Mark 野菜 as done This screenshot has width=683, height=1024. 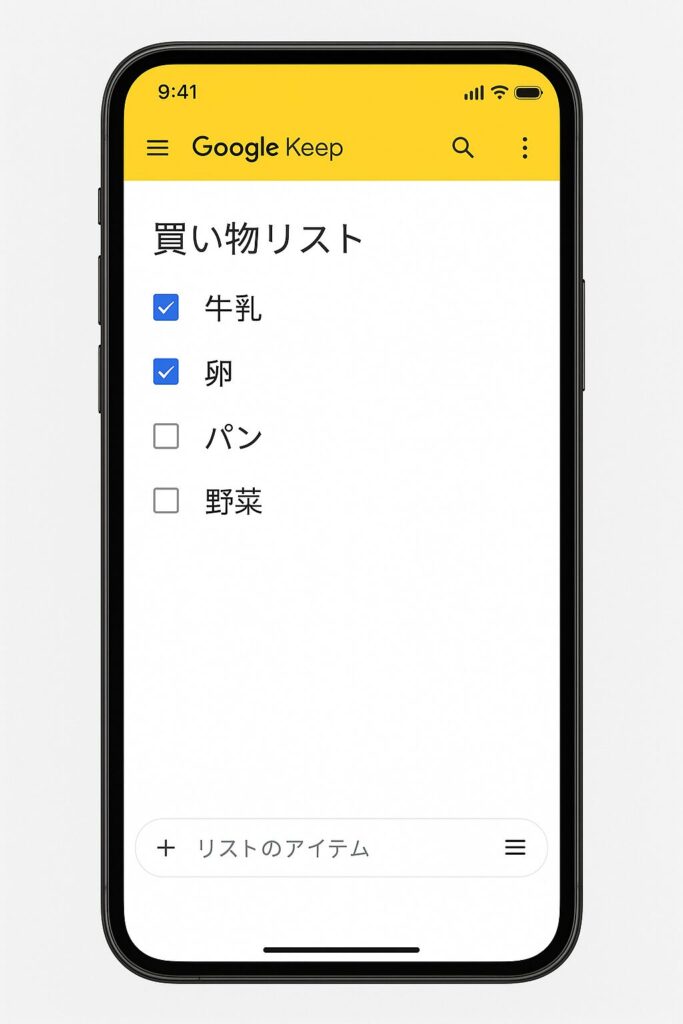coord(166,501)
